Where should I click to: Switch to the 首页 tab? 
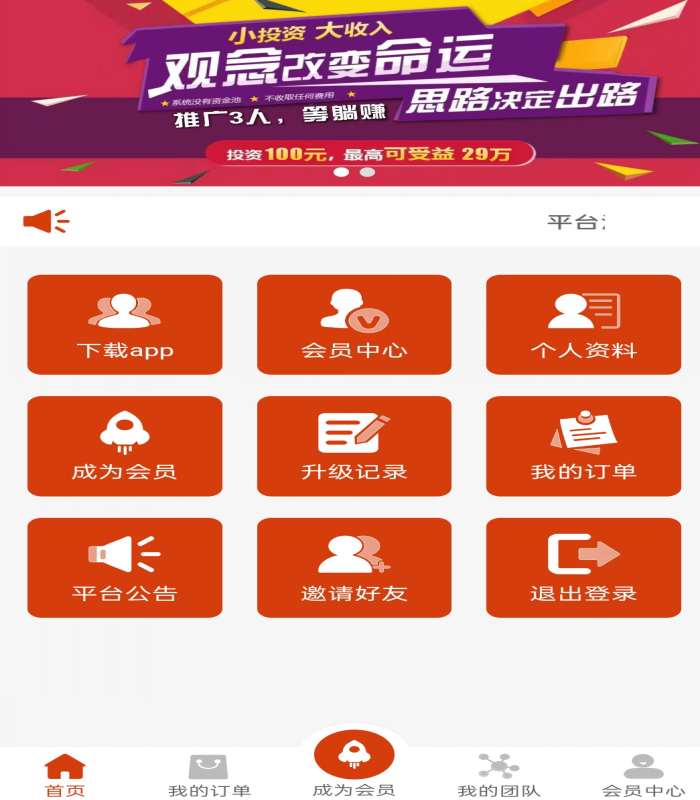tap(65, 775)
